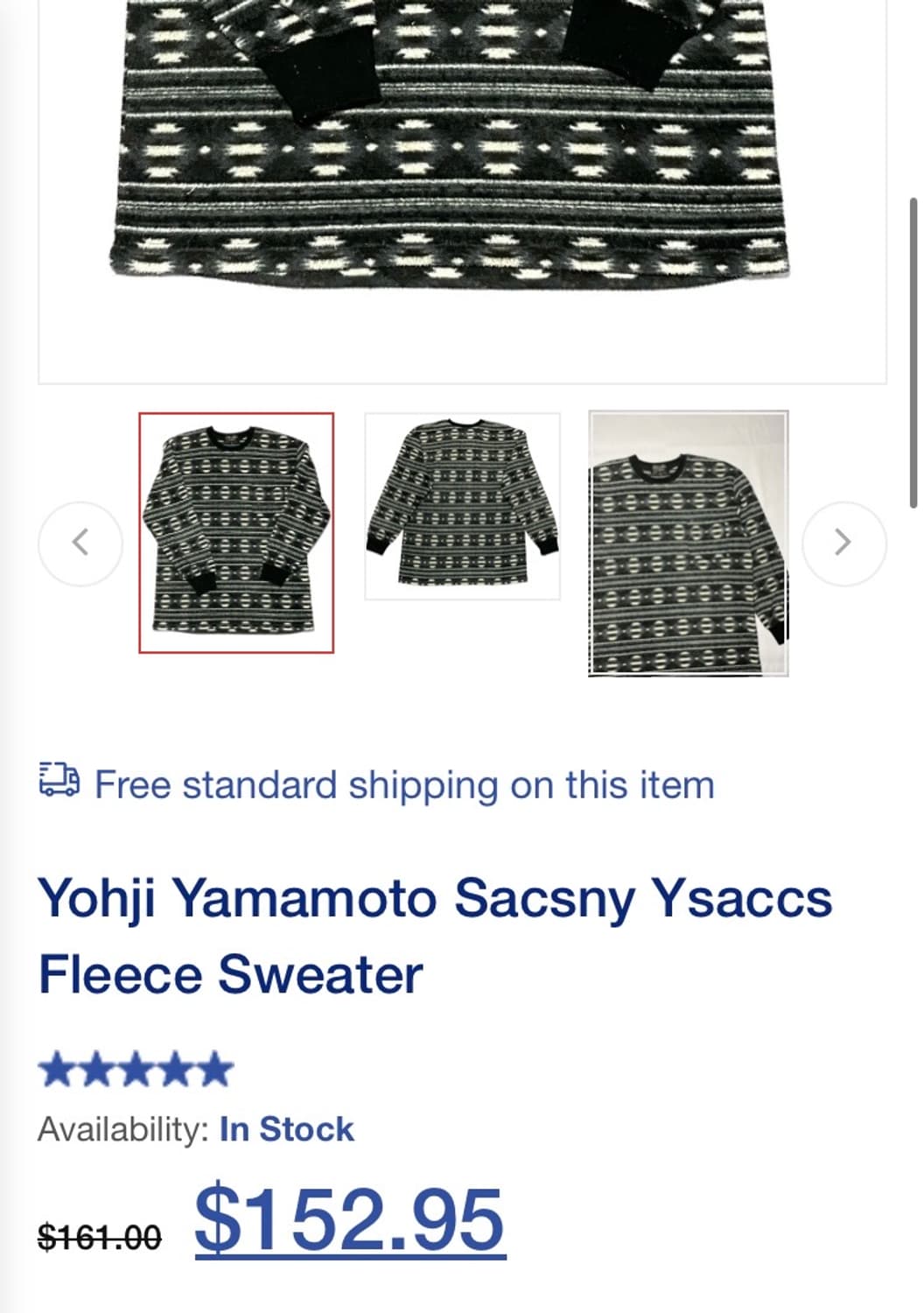Click the left carousel arrow

tap(80, 543)
